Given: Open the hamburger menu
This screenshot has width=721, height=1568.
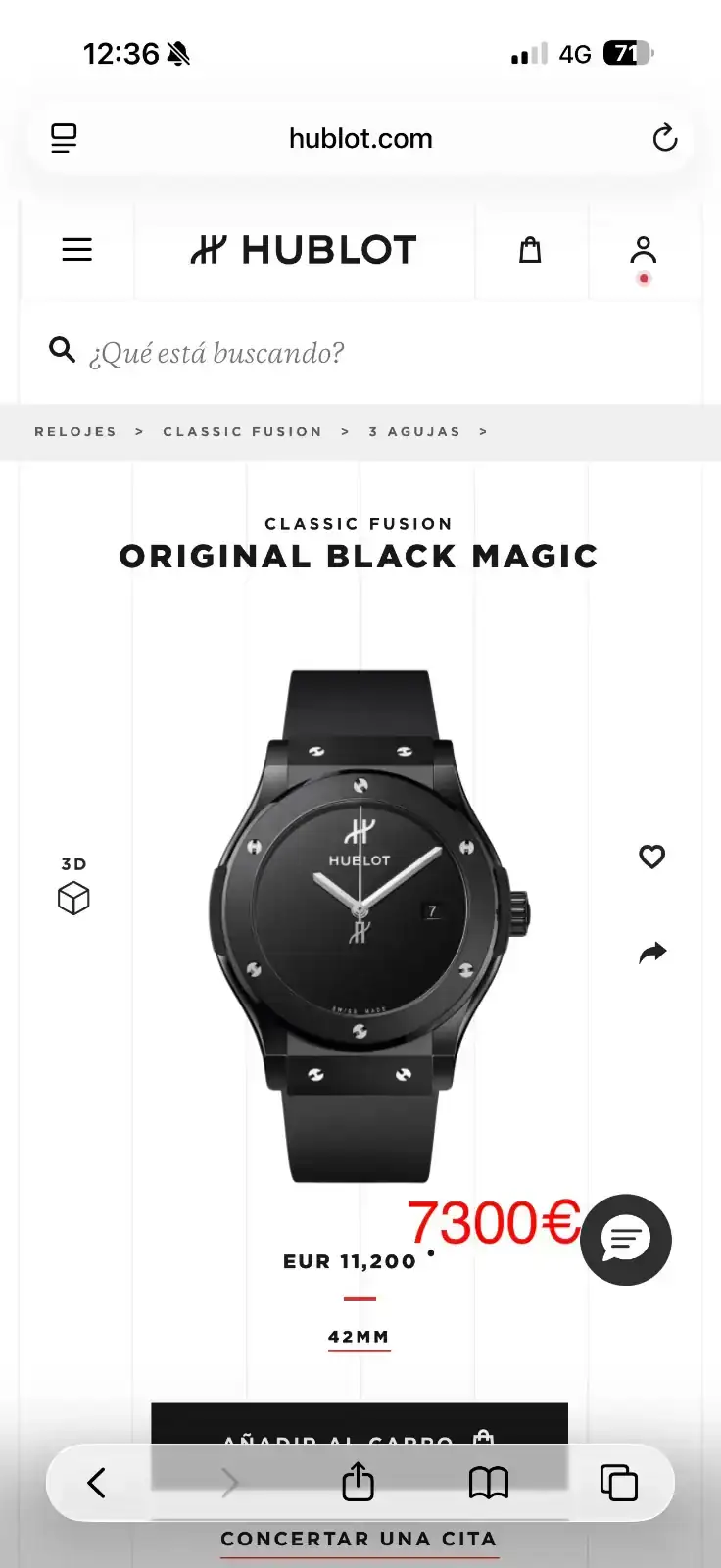Looking at the screenshot, I should (x=76, y=250).
